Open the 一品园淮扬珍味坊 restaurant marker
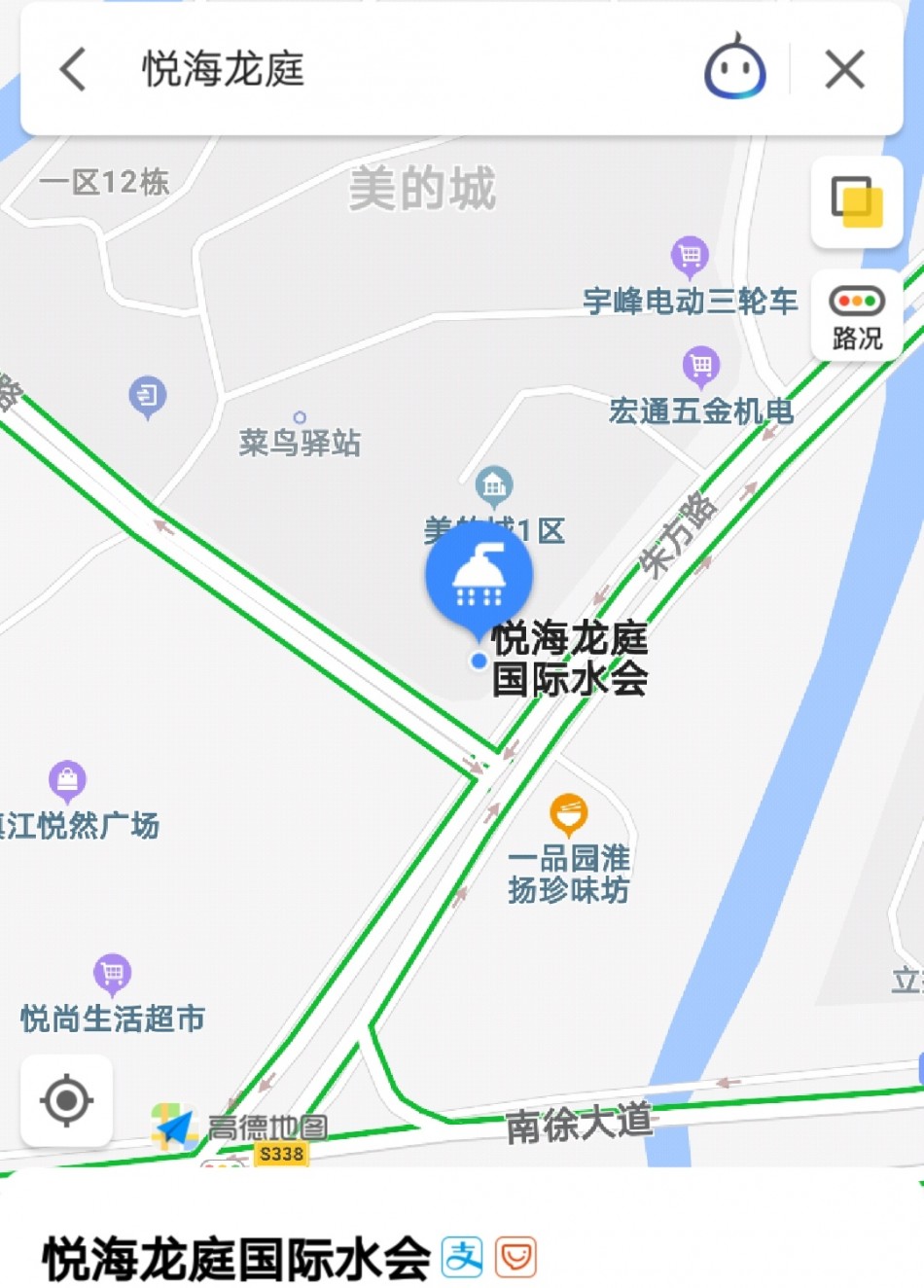The width and height of the screenshot is (924, 1288). (569, 813)
